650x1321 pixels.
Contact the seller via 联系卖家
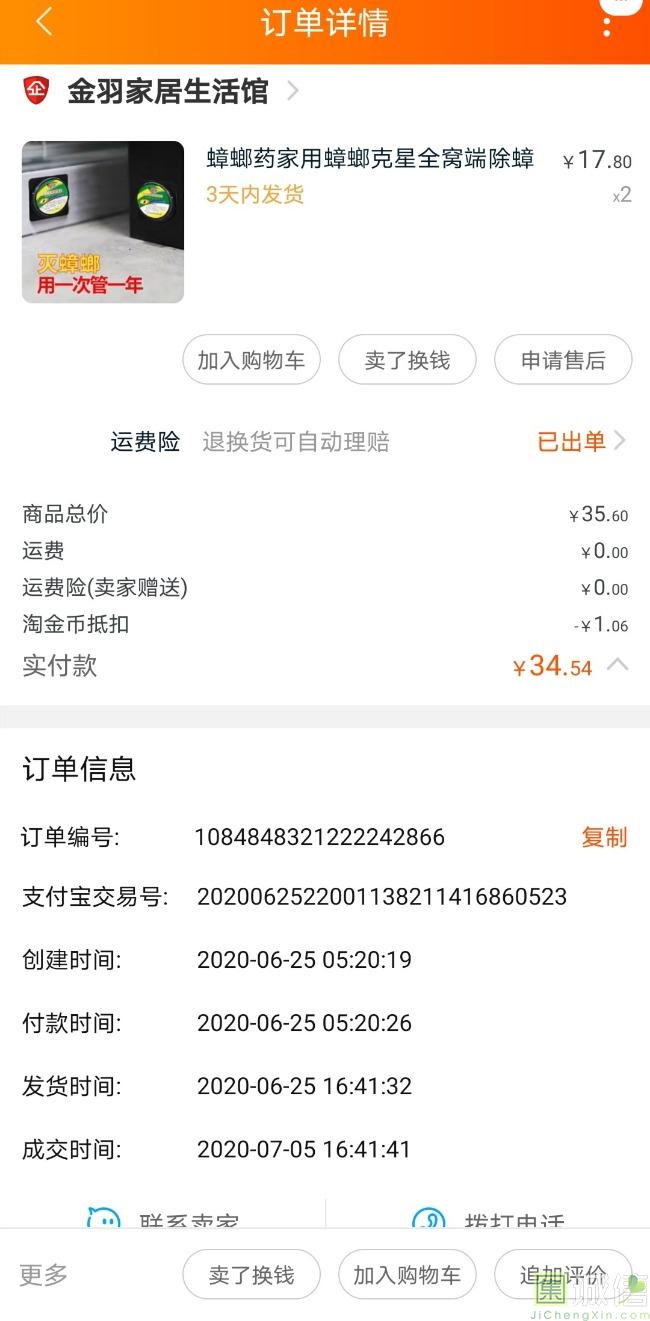pos(165,1219)
